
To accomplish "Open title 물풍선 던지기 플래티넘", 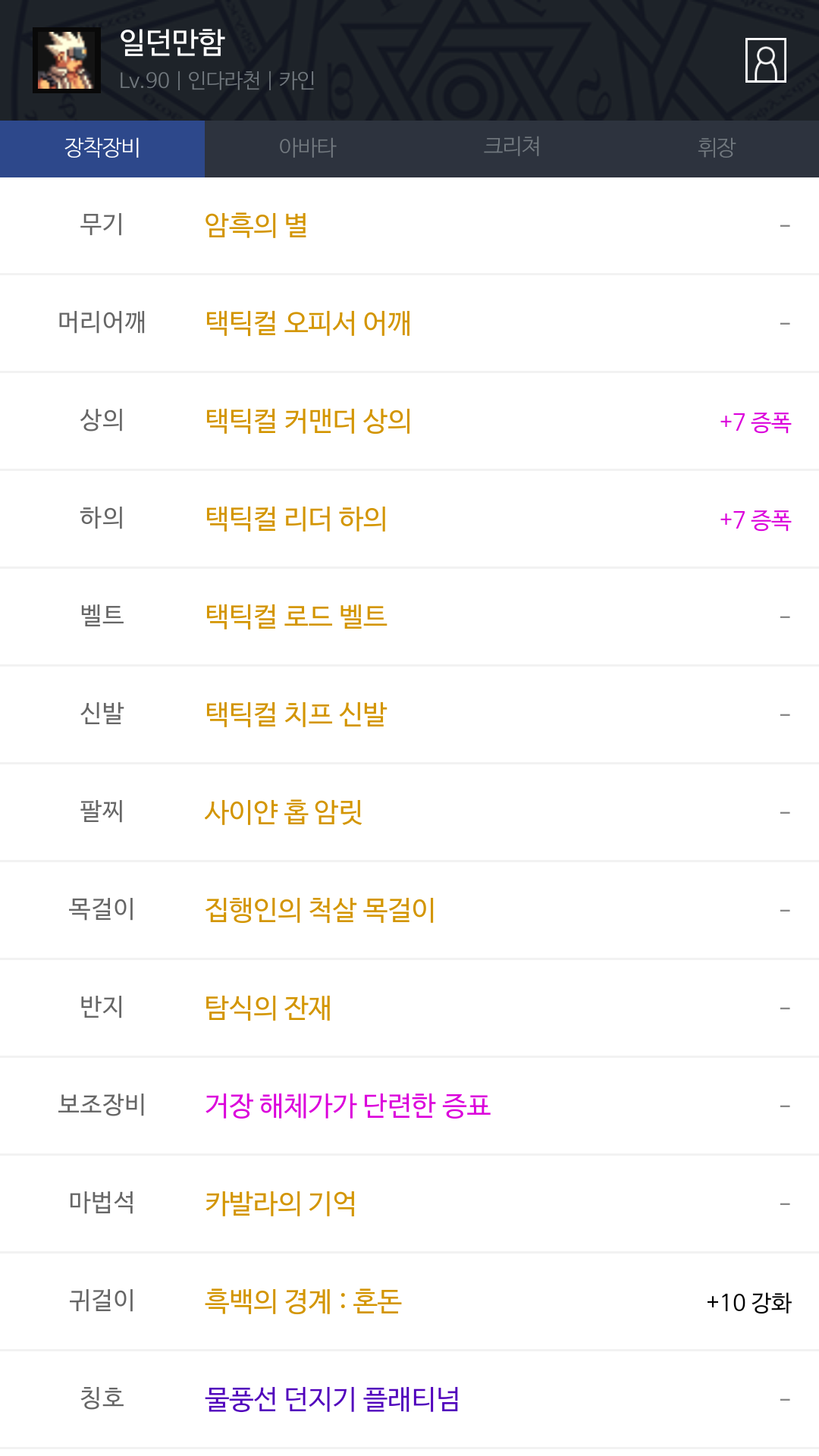I will [332, 1399].
